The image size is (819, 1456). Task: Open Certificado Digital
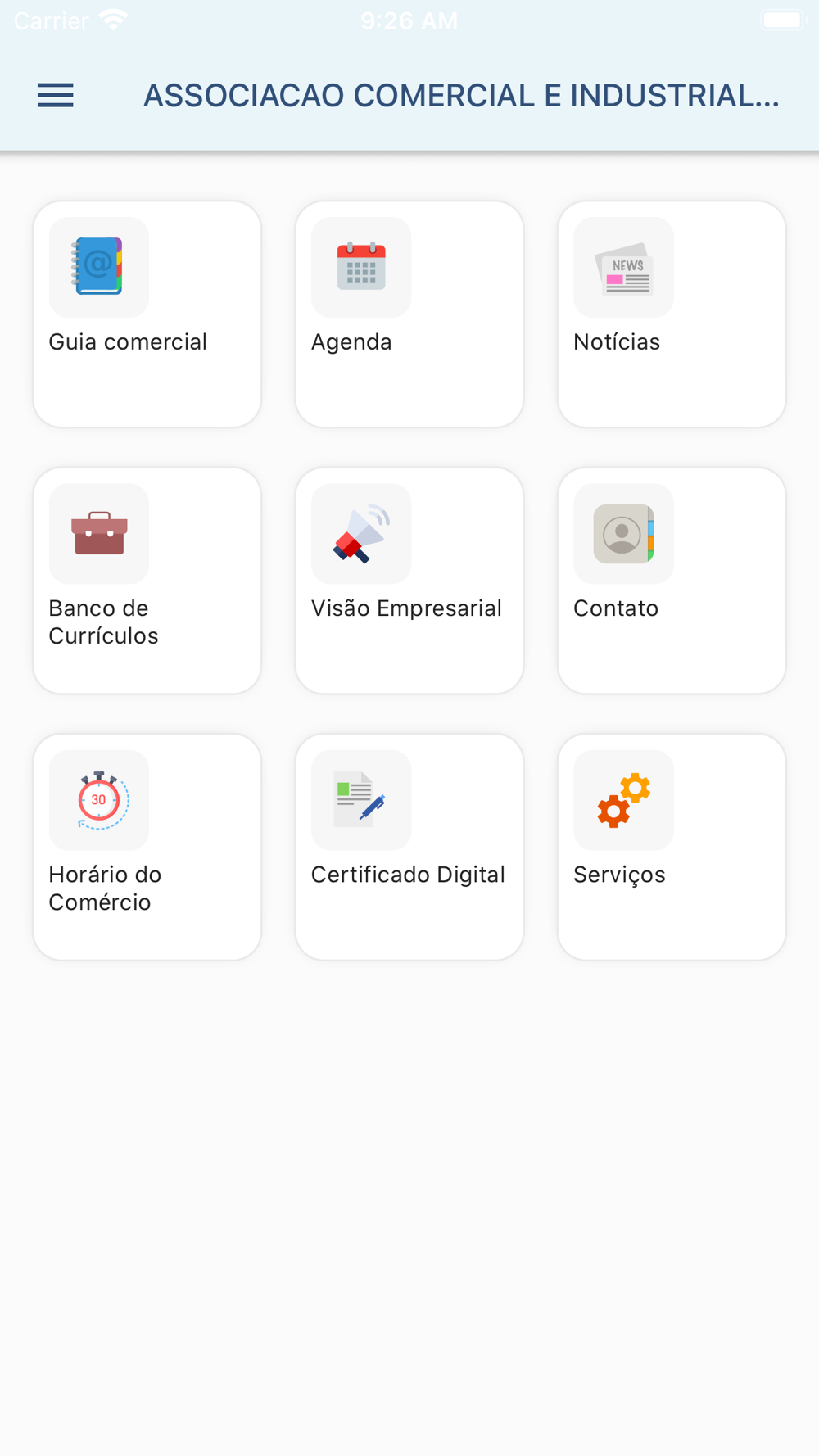coord(409,847)
